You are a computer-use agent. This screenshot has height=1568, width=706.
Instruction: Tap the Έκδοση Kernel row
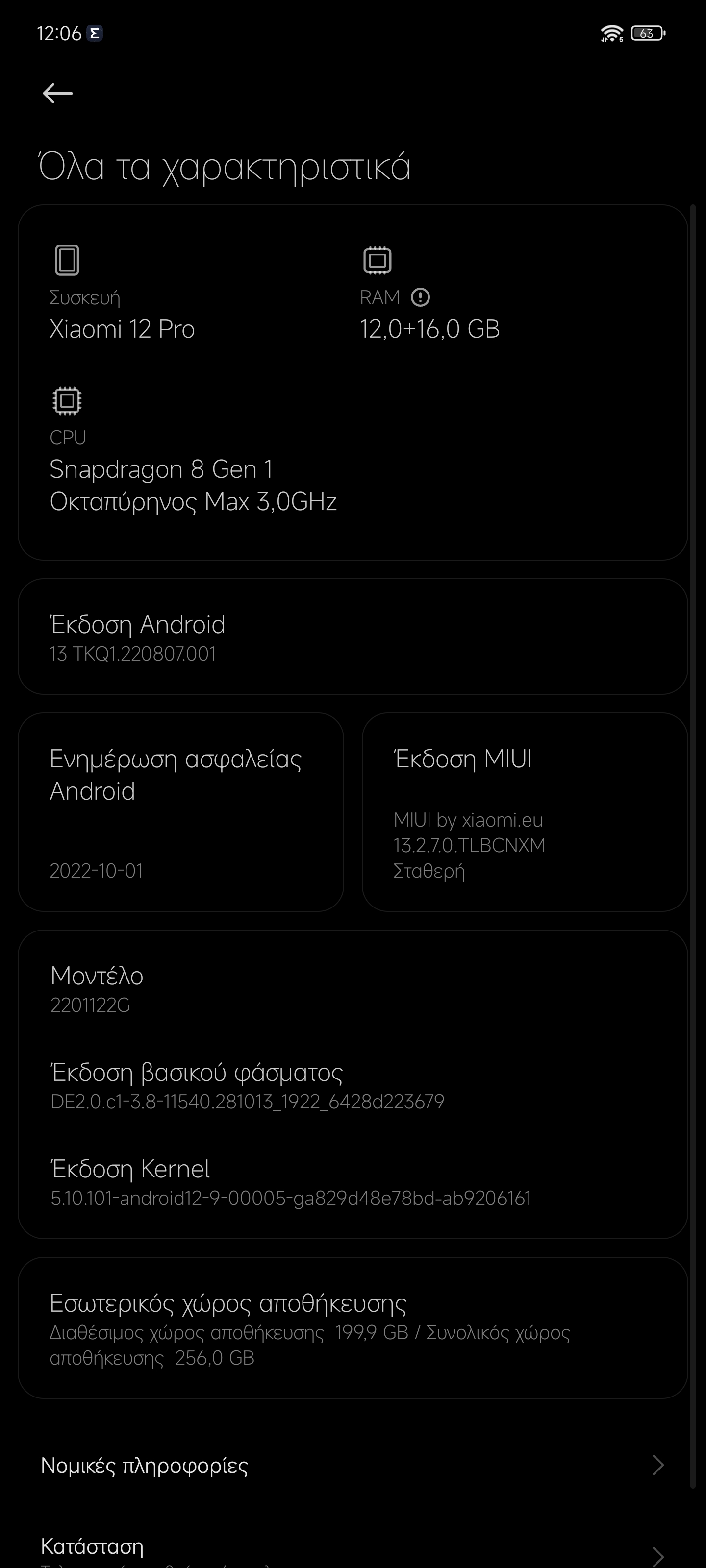coord(353,1182)
